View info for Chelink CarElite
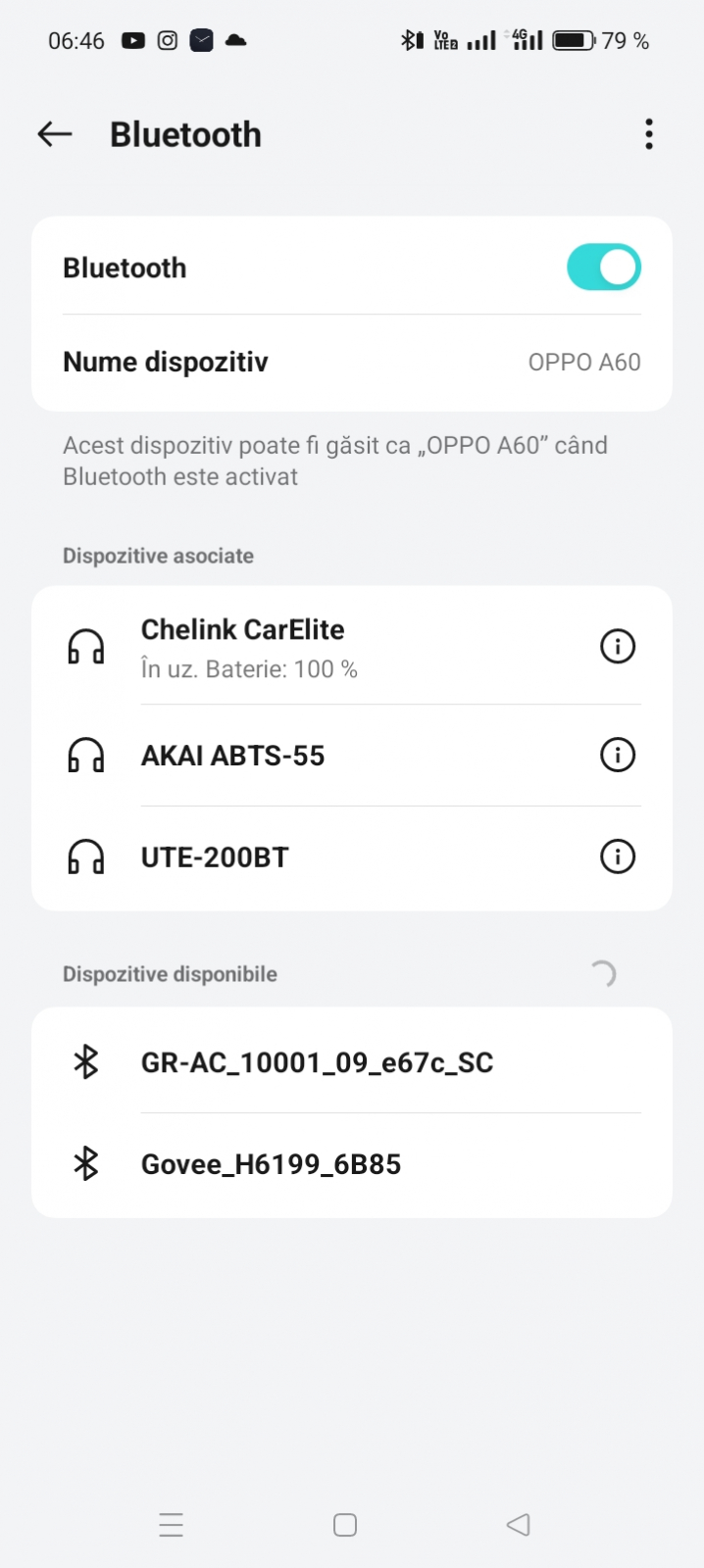The height and width of the screenshot is (1568, 704). coord(618,647)
